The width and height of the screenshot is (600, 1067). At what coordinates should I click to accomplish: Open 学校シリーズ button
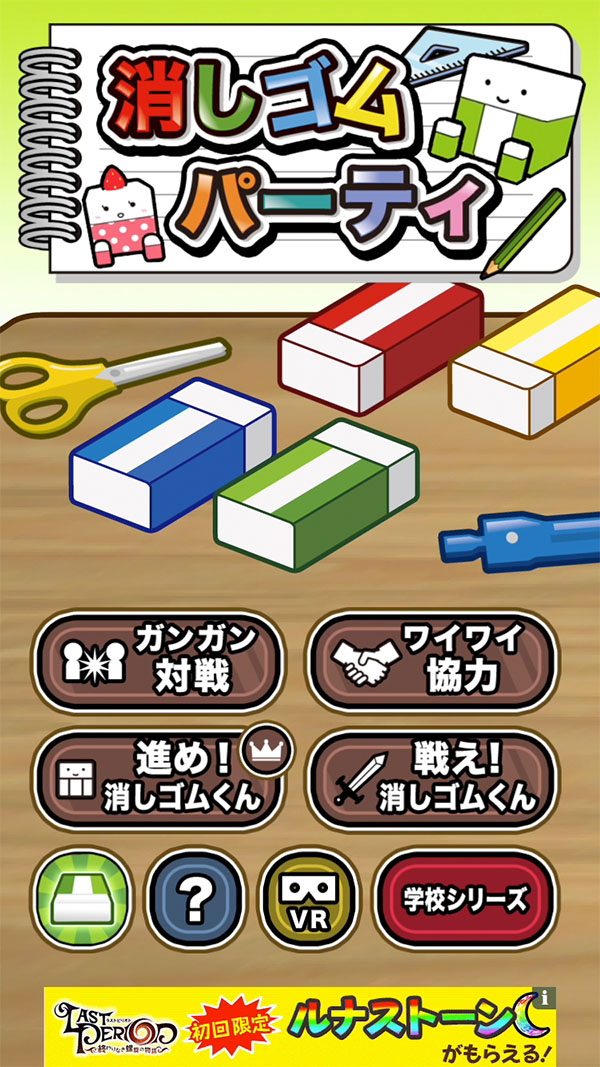(x=464, y=898)
